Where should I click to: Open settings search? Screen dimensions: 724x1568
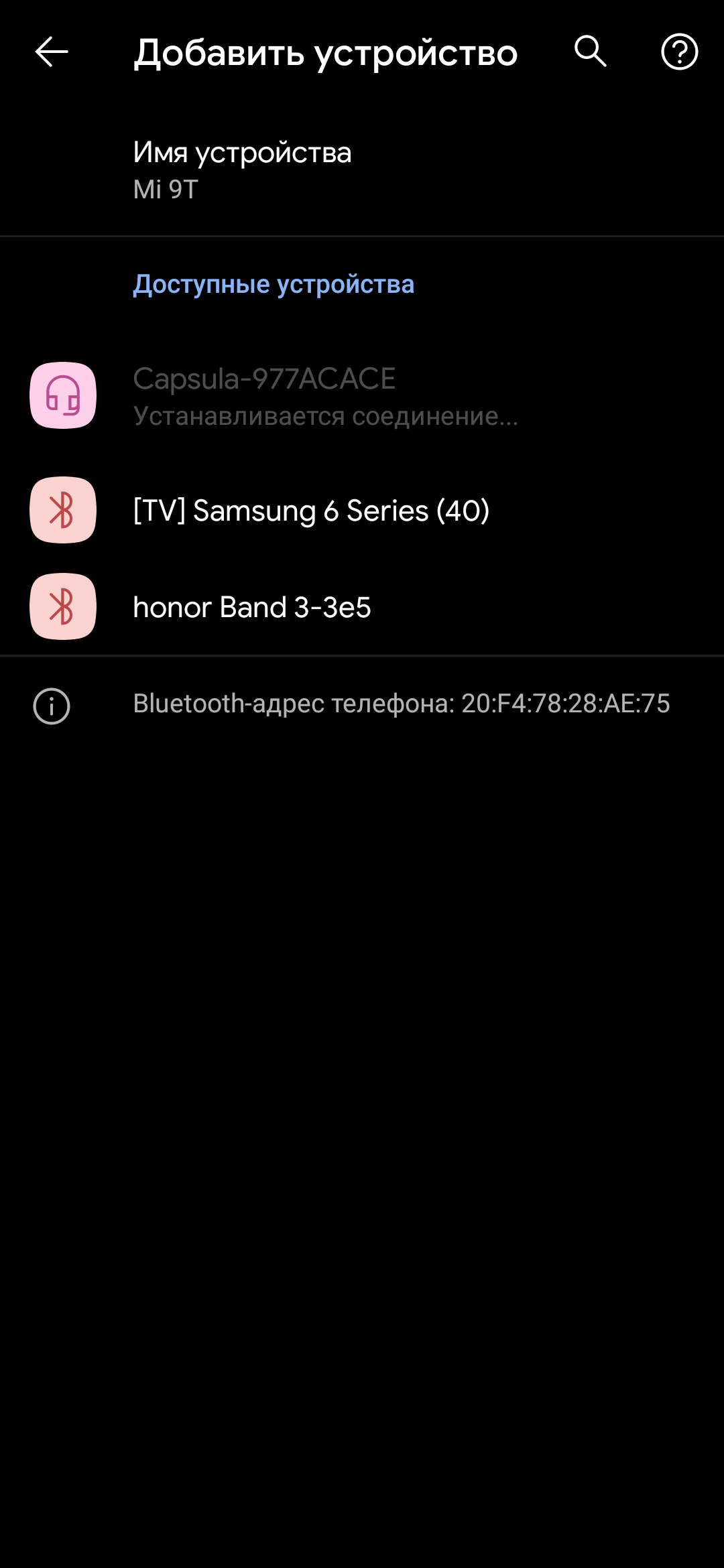[590, 52]
